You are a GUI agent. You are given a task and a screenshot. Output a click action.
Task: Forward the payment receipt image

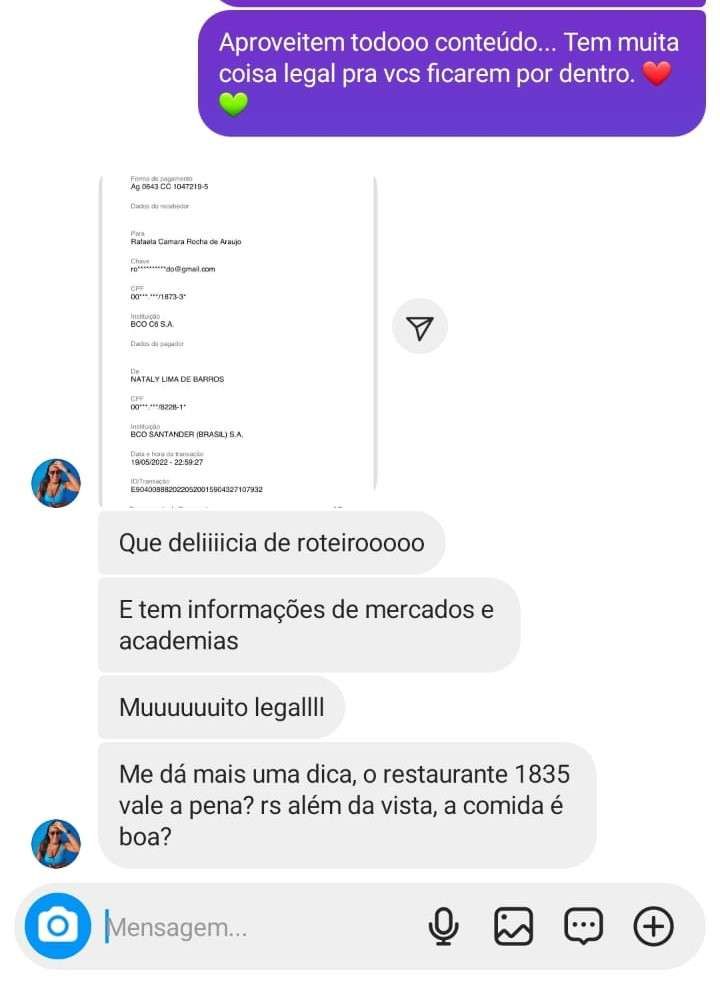(x=420, y=326)
